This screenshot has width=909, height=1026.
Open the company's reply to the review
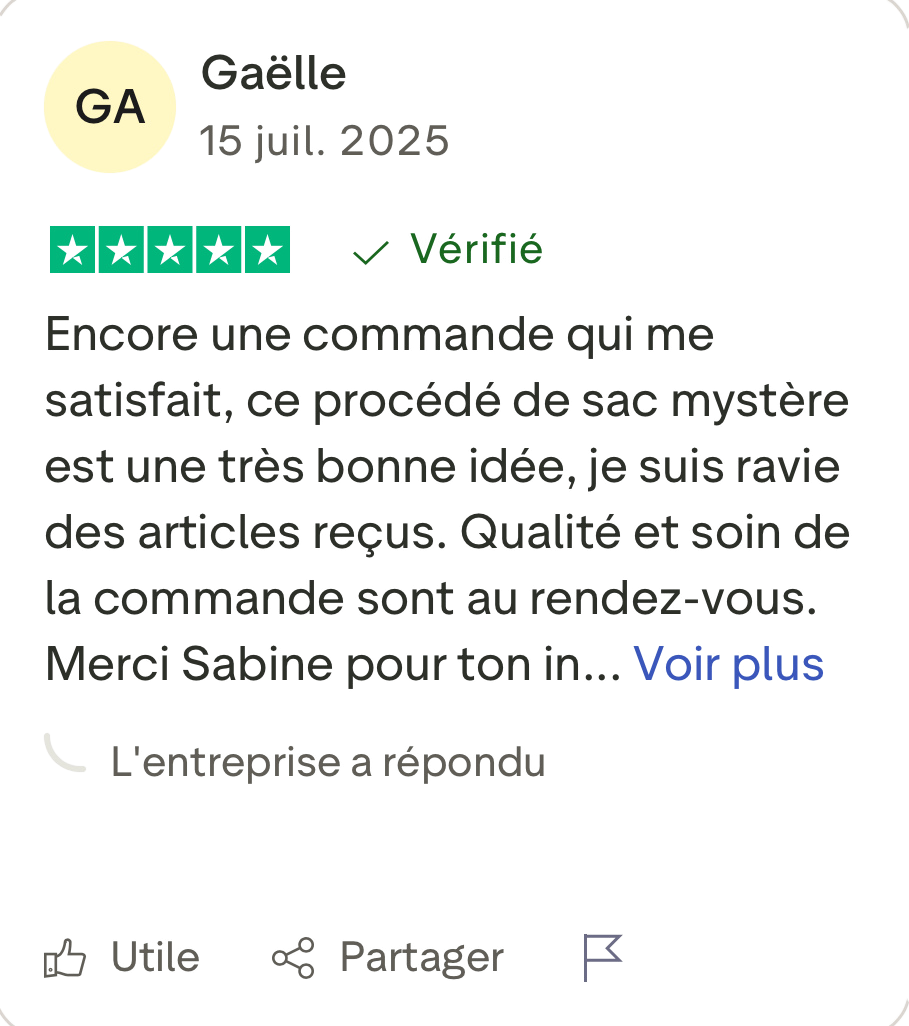[x=327, y=763]
